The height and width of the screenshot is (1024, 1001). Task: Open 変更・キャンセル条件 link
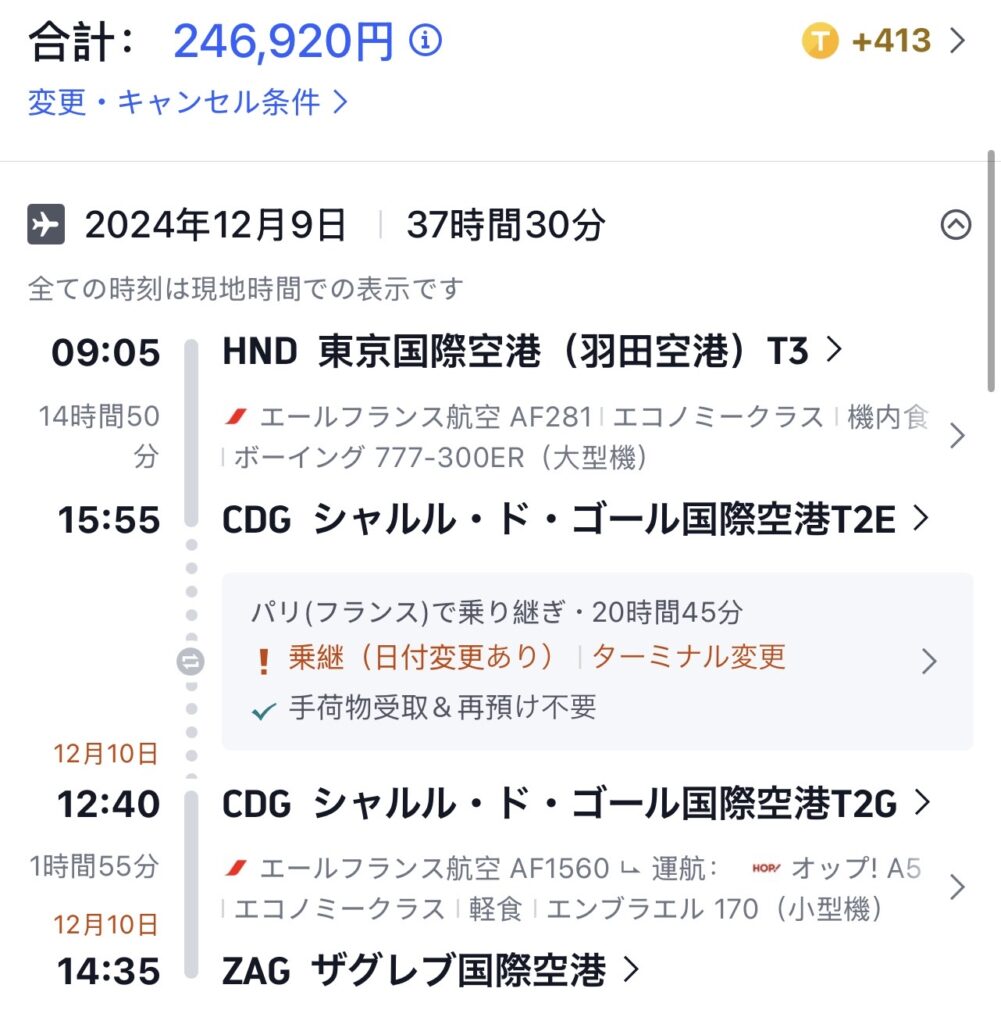pos(188,102)
